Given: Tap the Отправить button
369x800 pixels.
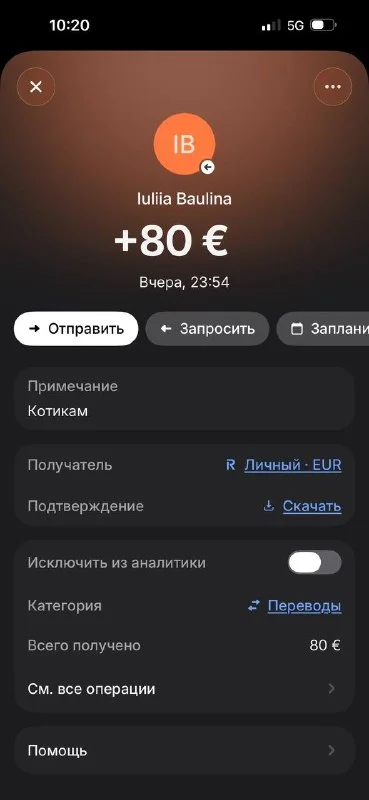Looking at the screenshot, I should click(x=76, y=329).
